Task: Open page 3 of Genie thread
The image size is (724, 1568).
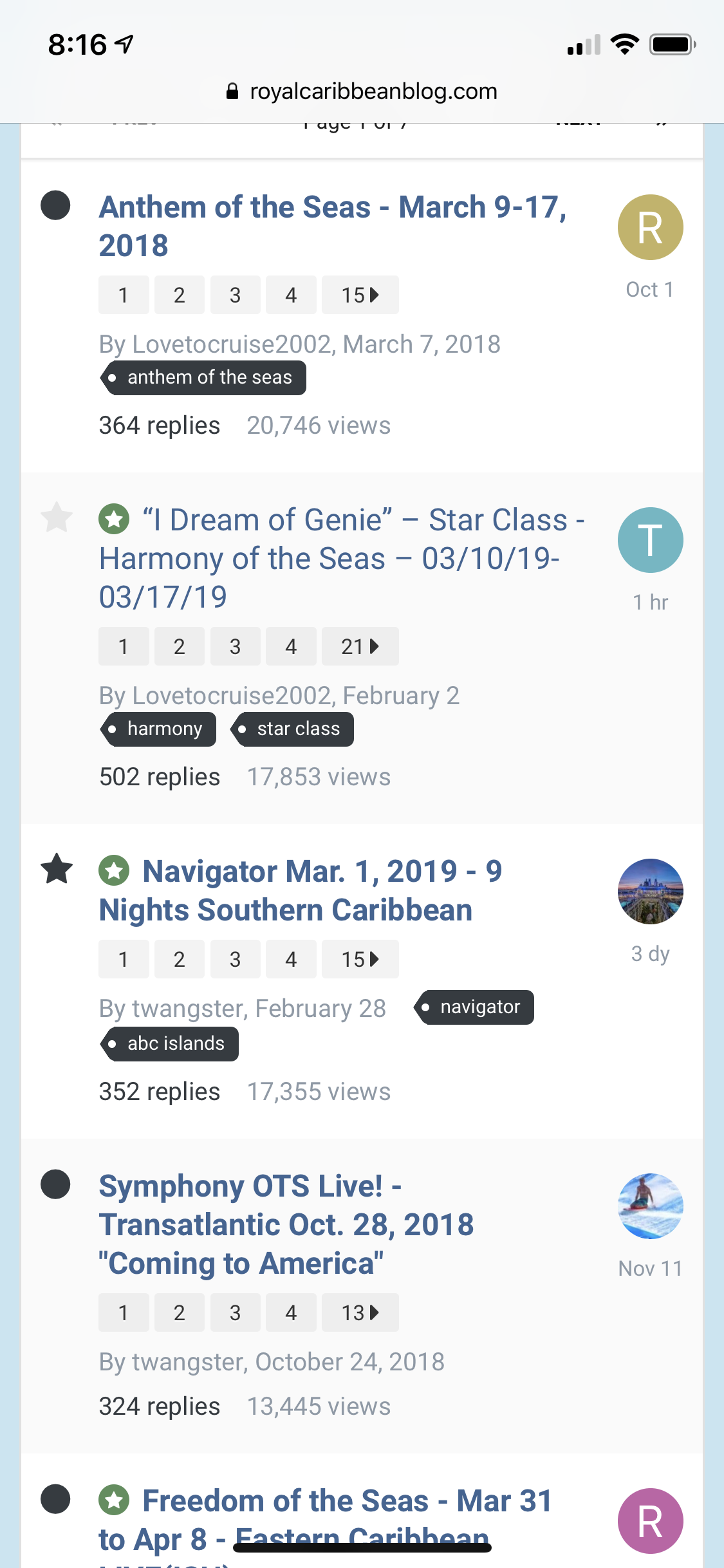Action: [x=236, y=646]
